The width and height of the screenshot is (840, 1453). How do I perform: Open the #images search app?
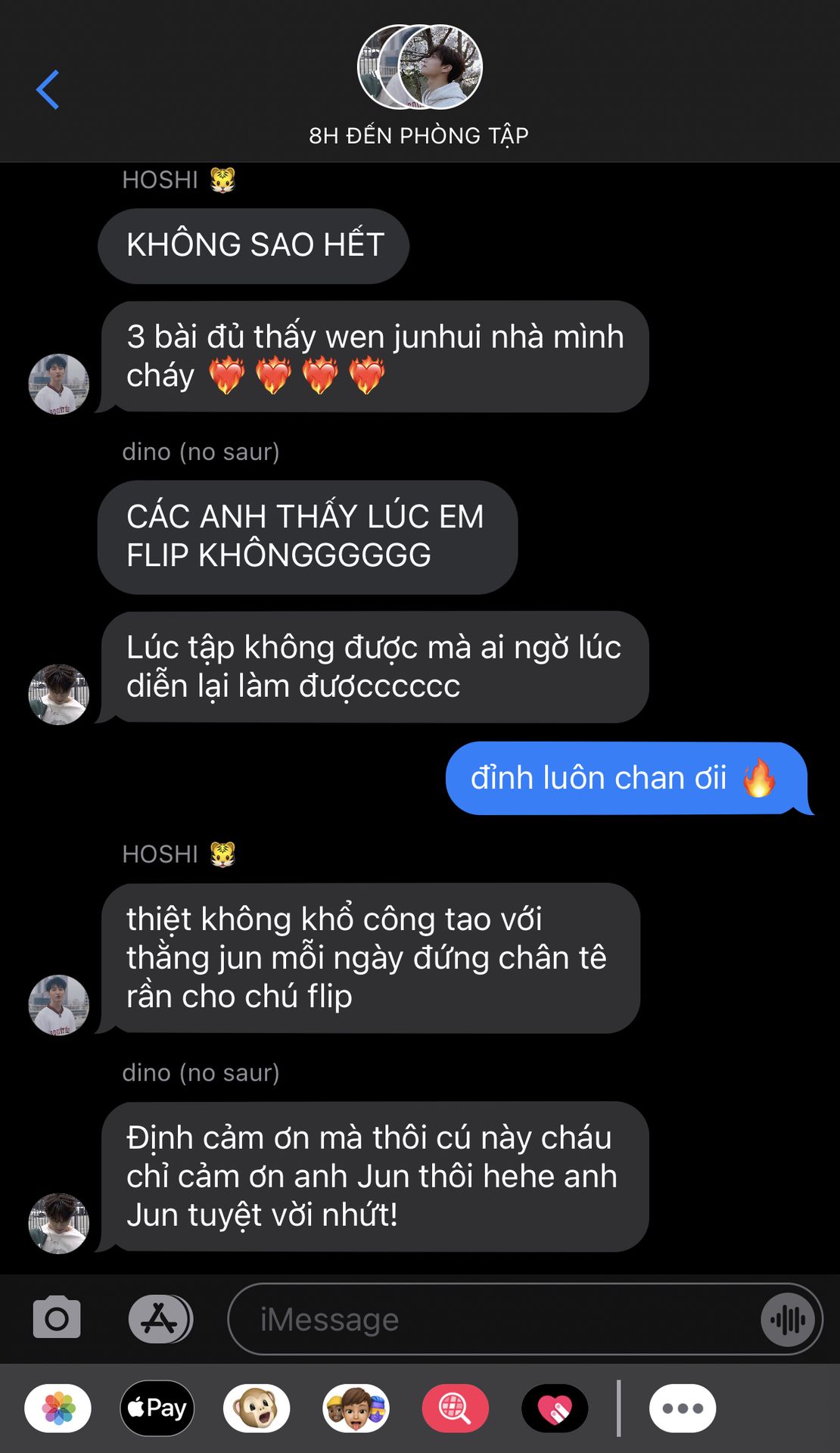(x=455, y=1408)
